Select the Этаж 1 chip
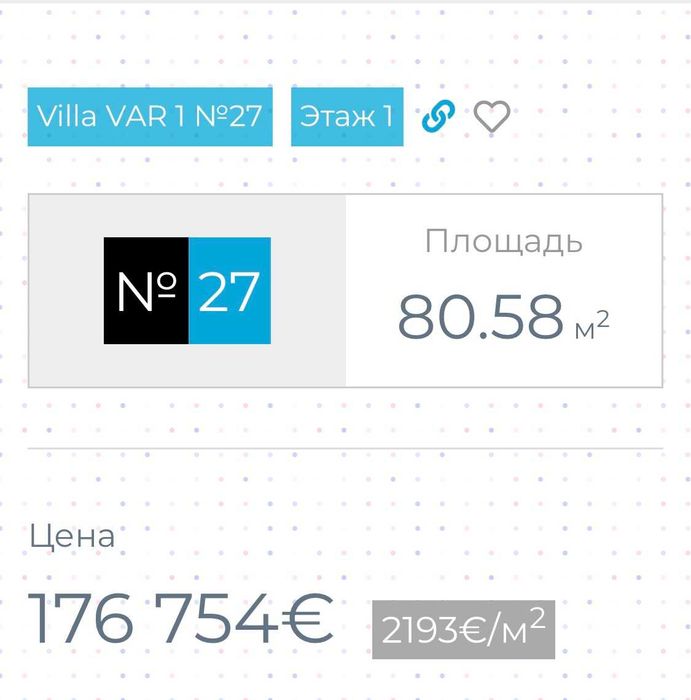 click(346, 116)
